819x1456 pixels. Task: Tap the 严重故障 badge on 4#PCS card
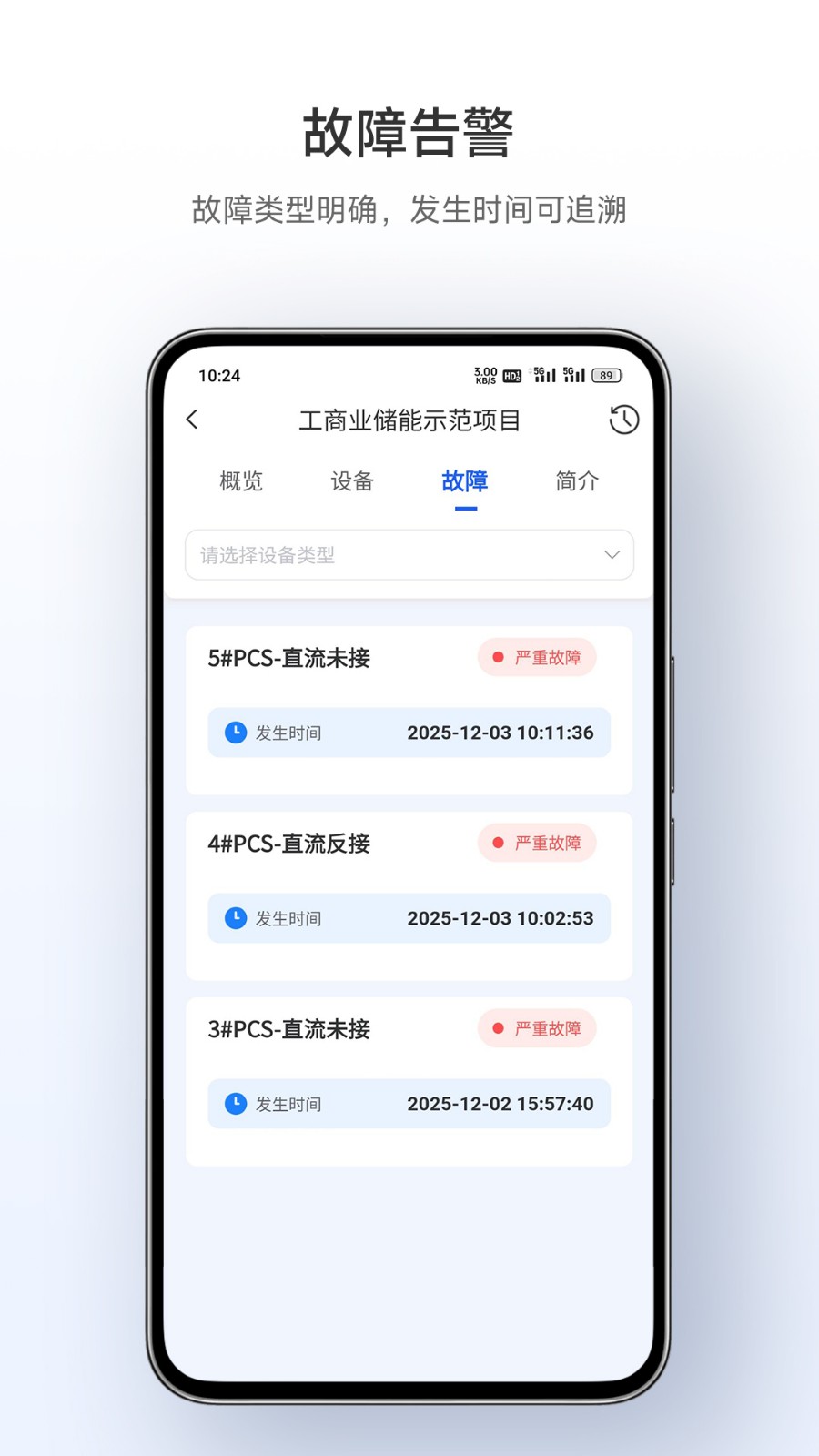tap(537, 843)
